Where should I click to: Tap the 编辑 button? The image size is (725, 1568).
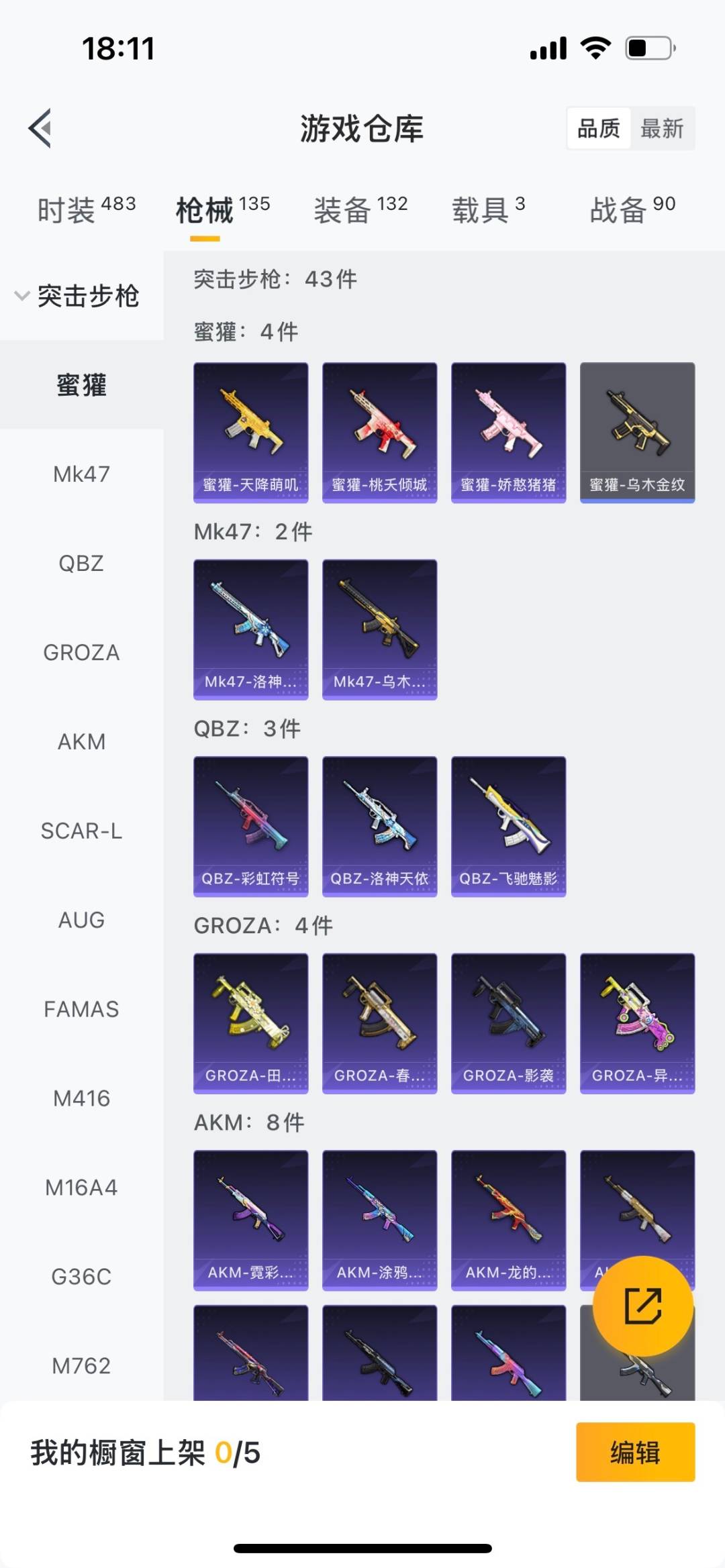point(635,1453)
